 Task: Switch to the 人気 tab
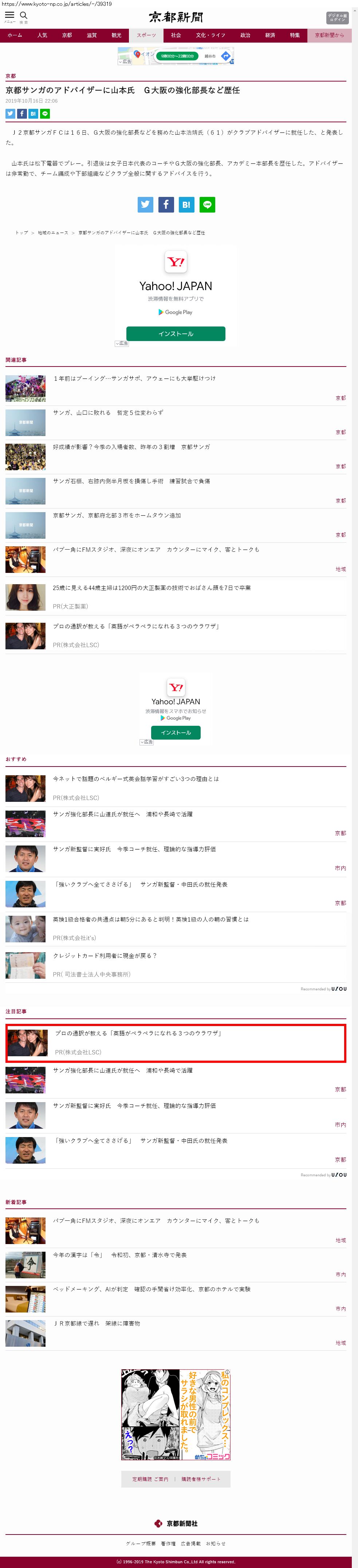click(42, 35)
